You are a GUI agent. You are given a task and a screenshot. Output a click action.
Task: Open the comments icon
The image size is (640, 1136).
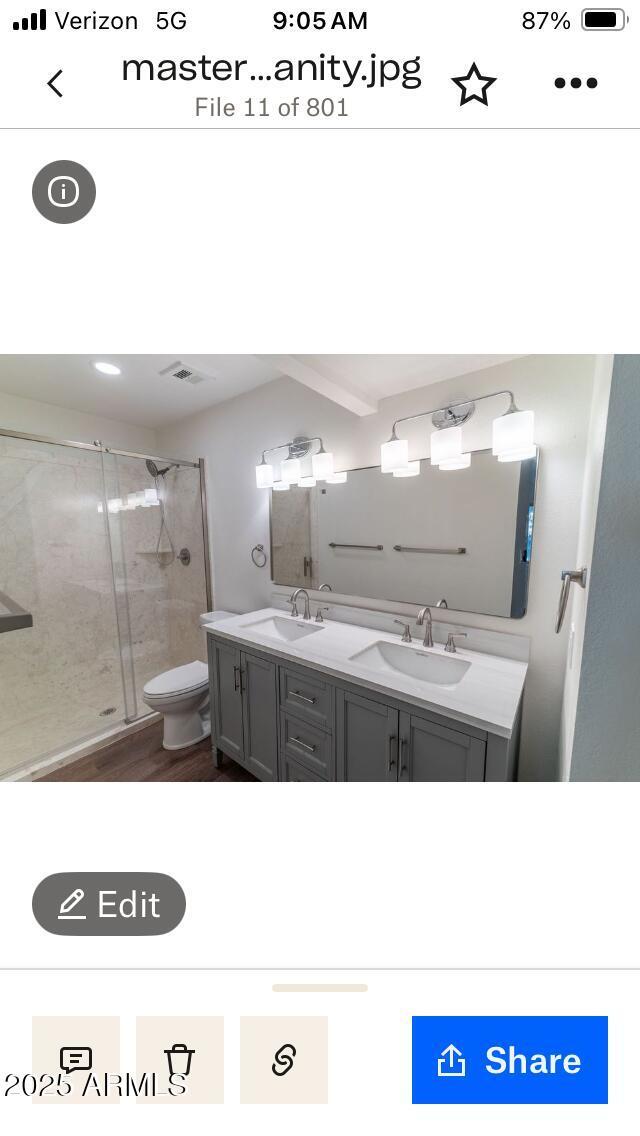[x=76, y=1060]
